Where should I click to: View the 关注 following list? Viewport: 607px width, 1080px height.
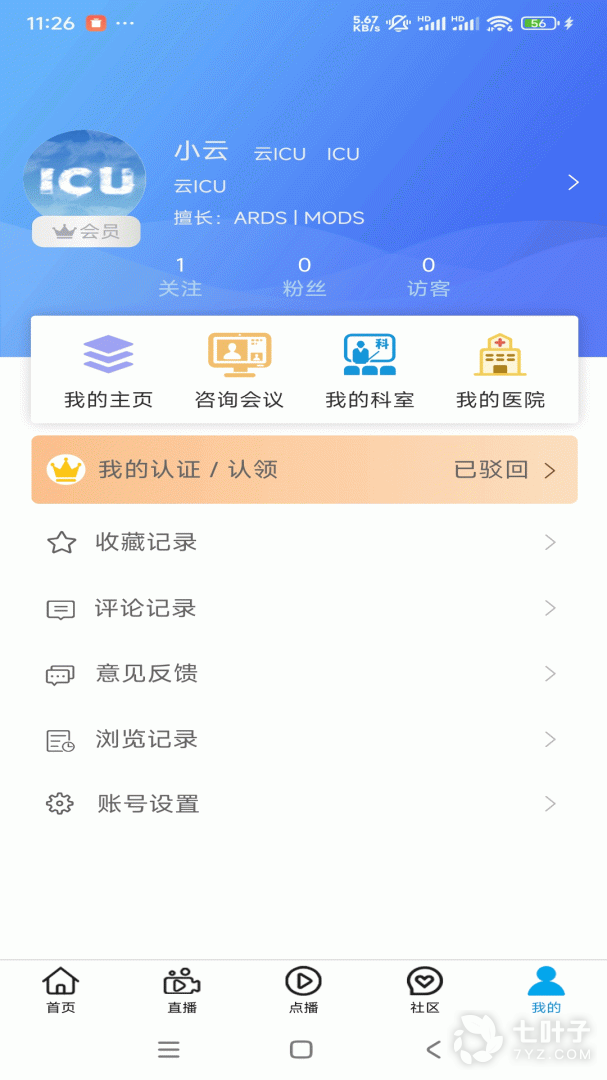click(180, 277)
